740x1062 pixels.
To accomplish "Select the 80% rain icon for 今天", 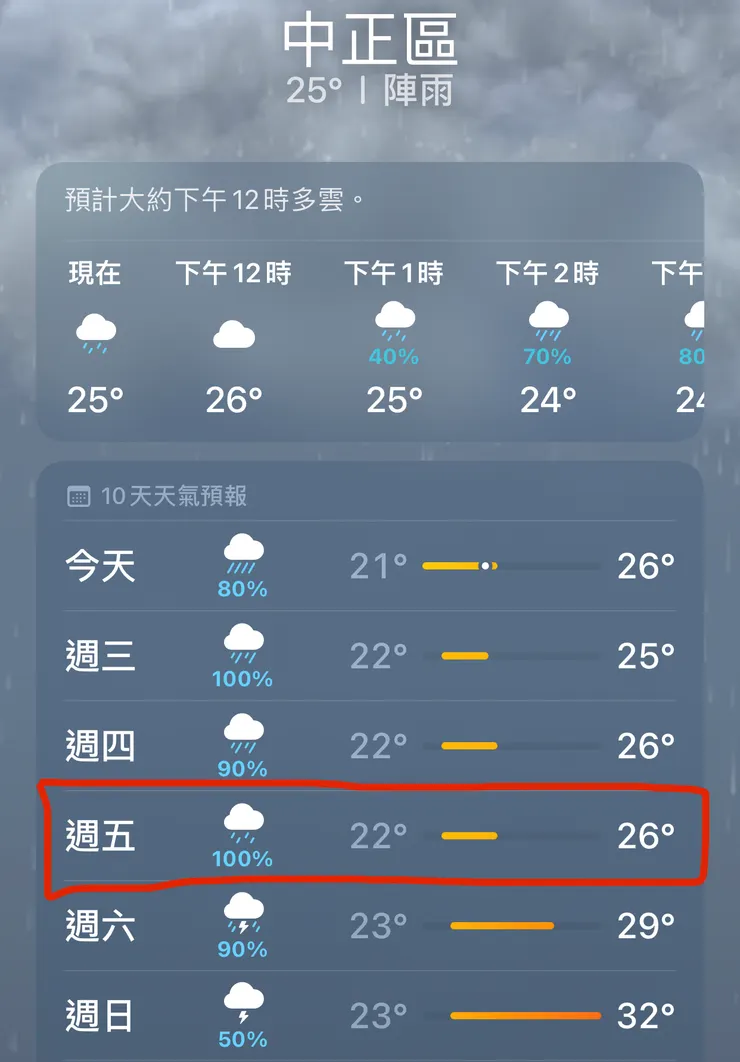I will coord(242,552).
